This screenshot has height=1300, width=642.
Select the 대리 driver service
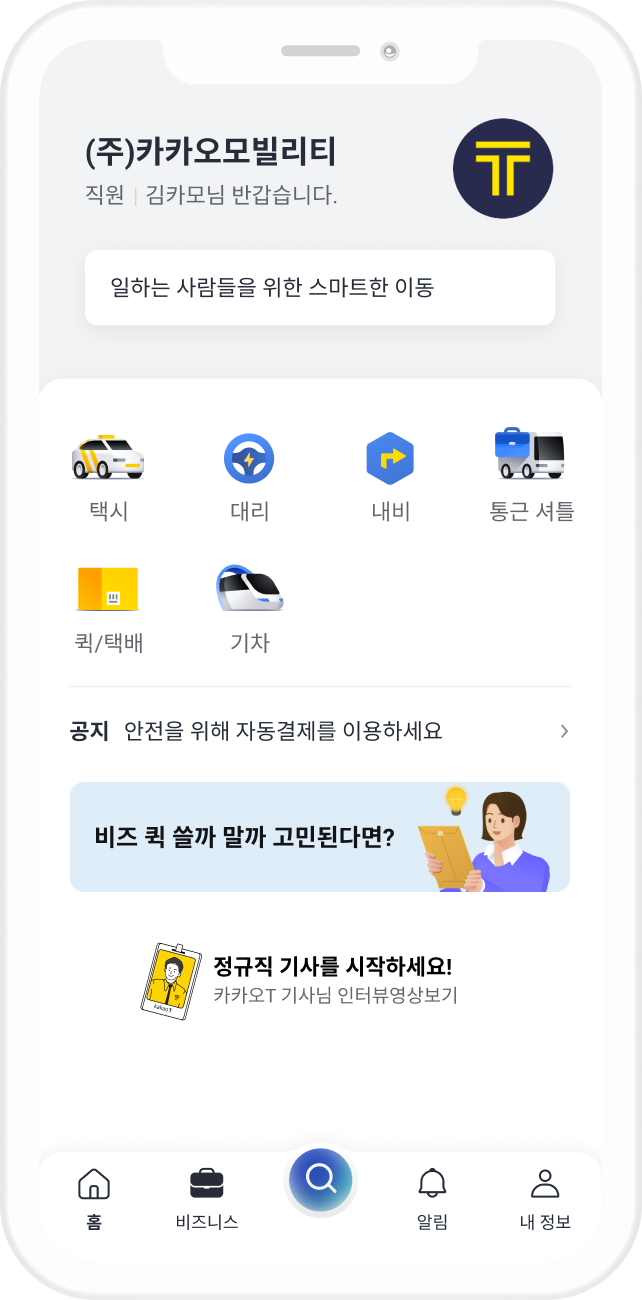tap(249, 476)
